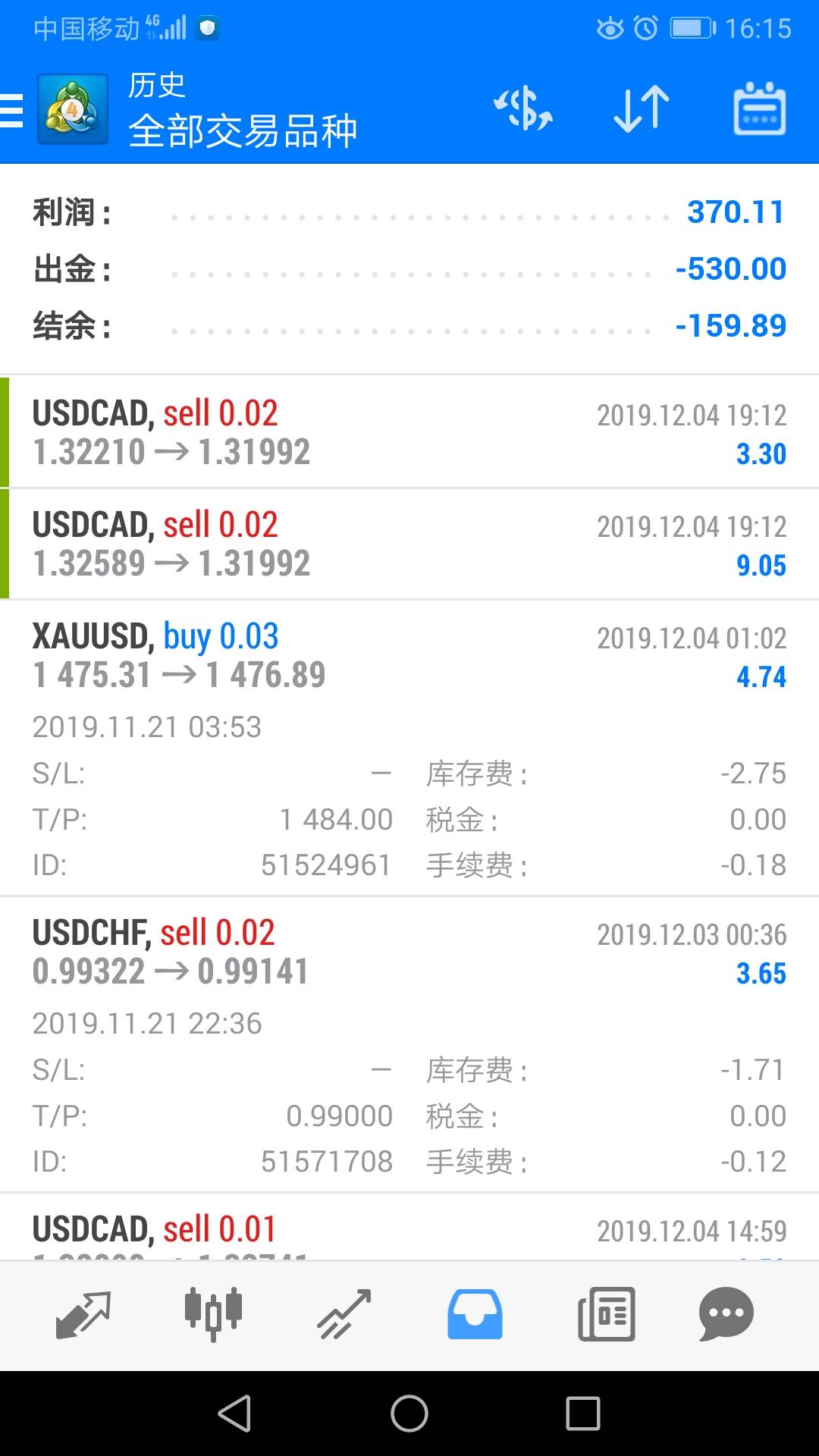
Task: Return to the home screen
Action: pyautogui.click(x=409, y=1414)
